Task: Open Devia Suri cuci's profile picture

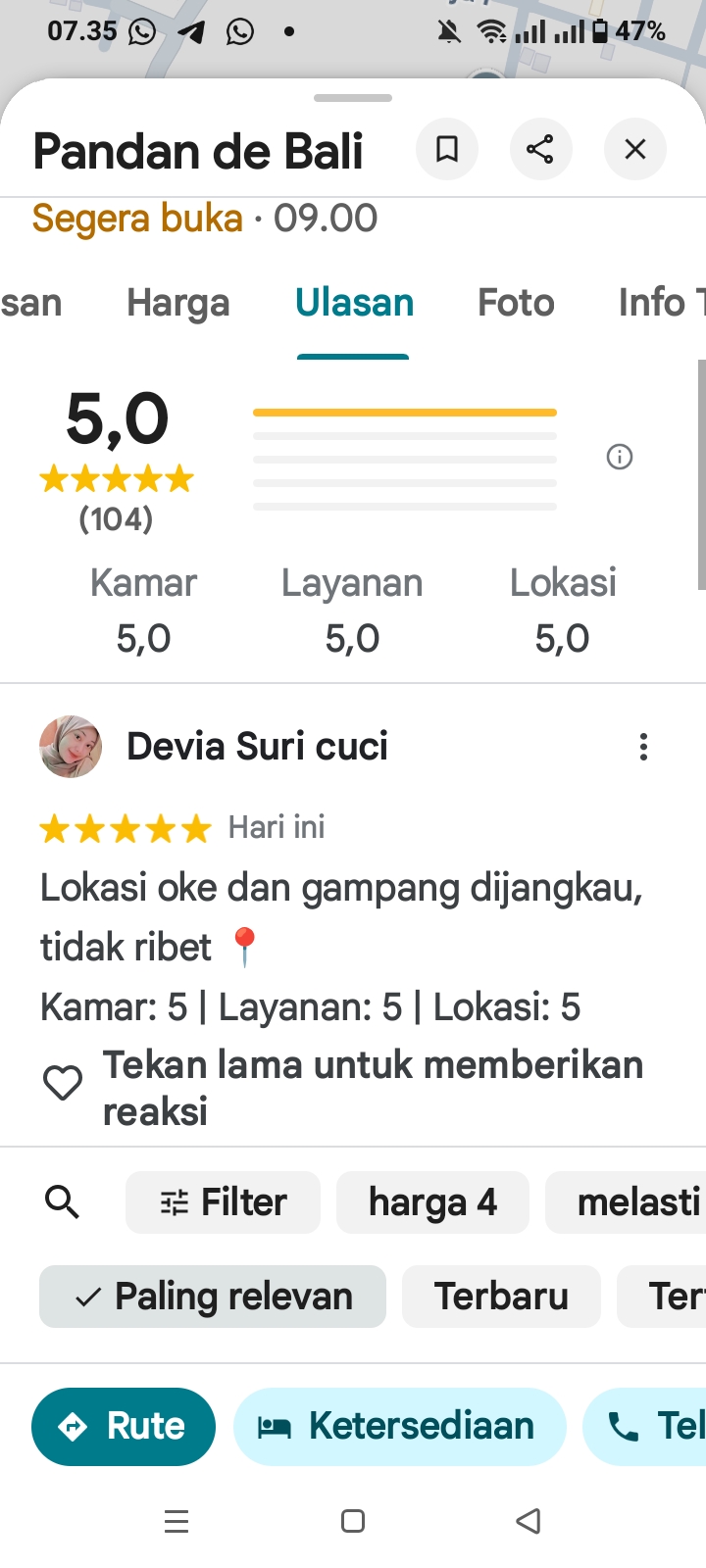Action: (71, 747)
